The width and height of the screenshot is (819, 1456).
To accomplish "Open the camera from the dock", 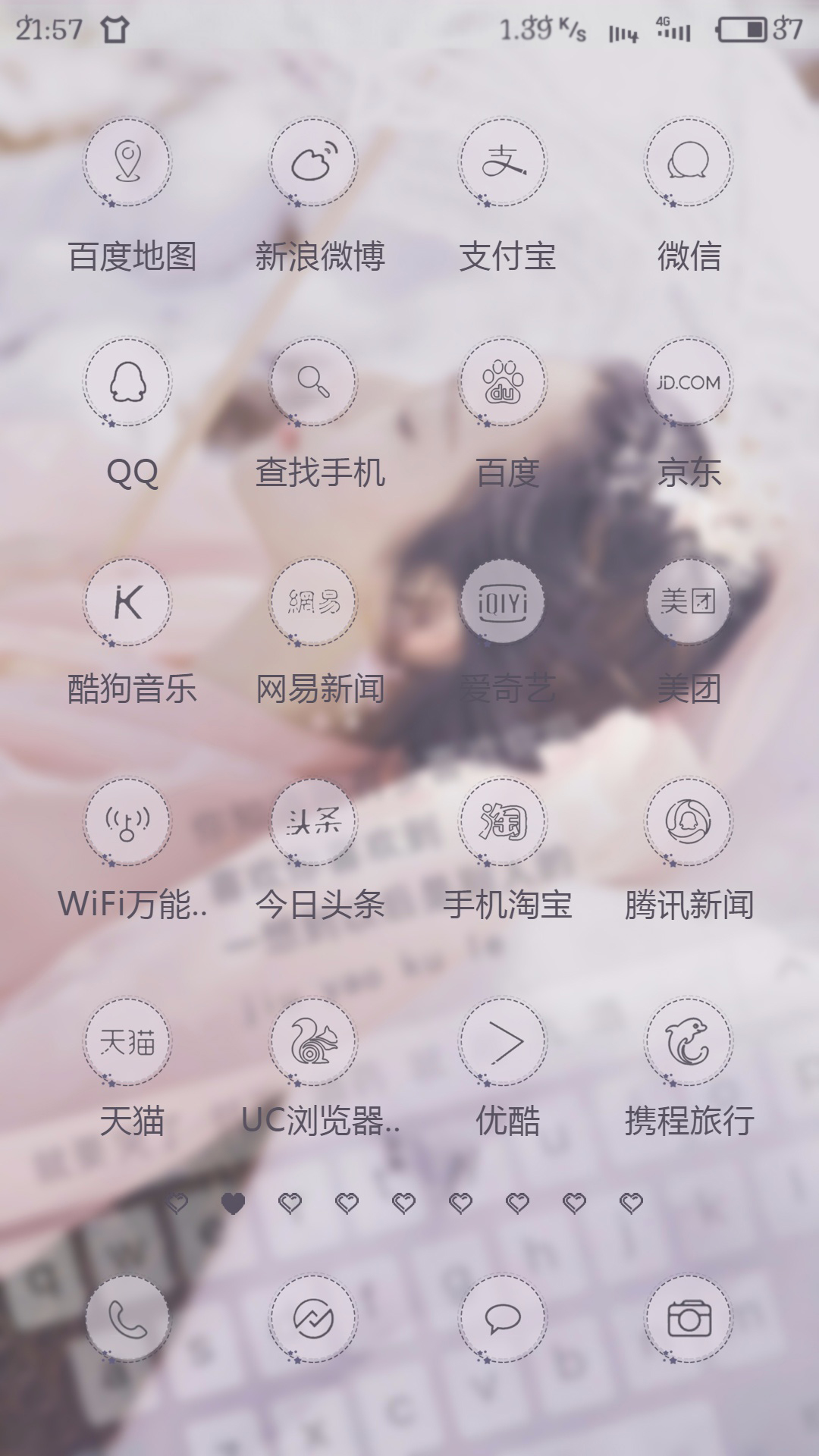I will pyautogui.click(x=689, y=1319).
